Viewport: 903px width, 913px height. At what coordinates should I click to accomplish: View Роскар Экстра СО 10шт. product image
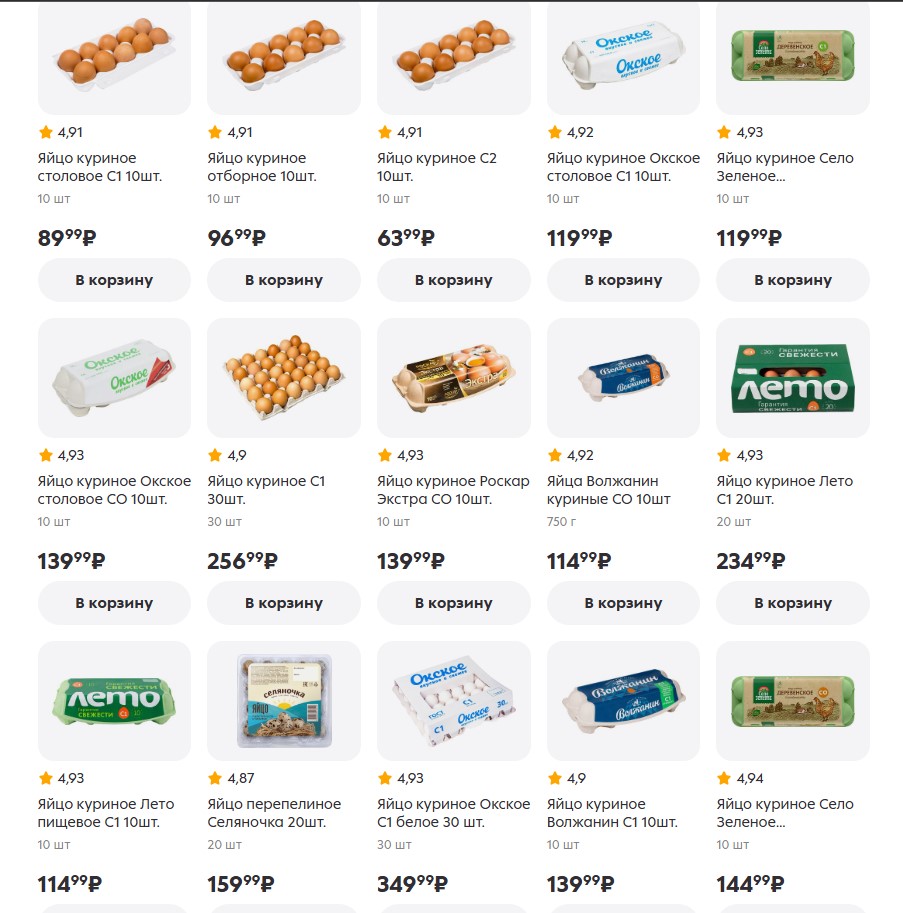coord(453,377)
